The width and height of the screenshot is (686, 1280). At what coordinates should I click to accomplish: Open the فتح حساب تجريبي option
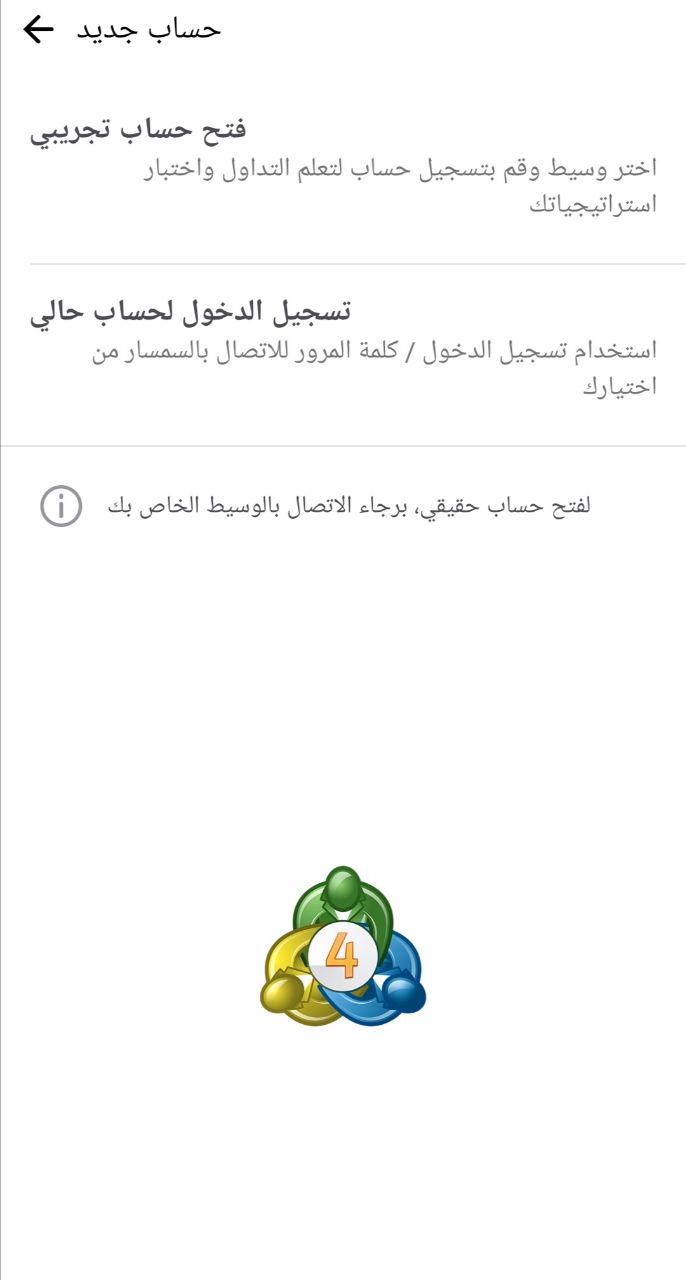click(x=343, y=173)
